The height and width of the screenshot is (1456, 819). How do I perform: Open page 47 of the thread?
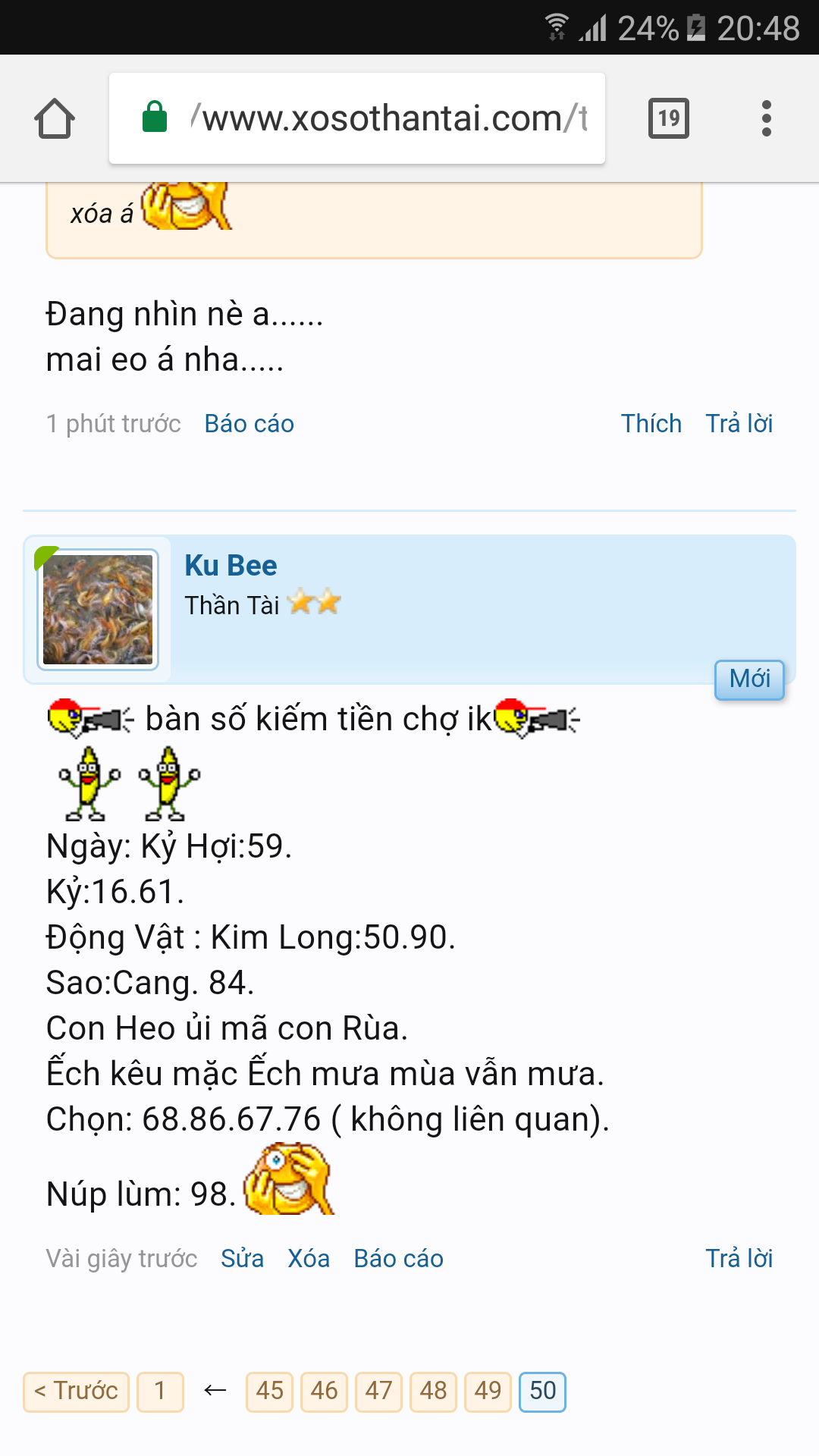[x=378, y=1391]
